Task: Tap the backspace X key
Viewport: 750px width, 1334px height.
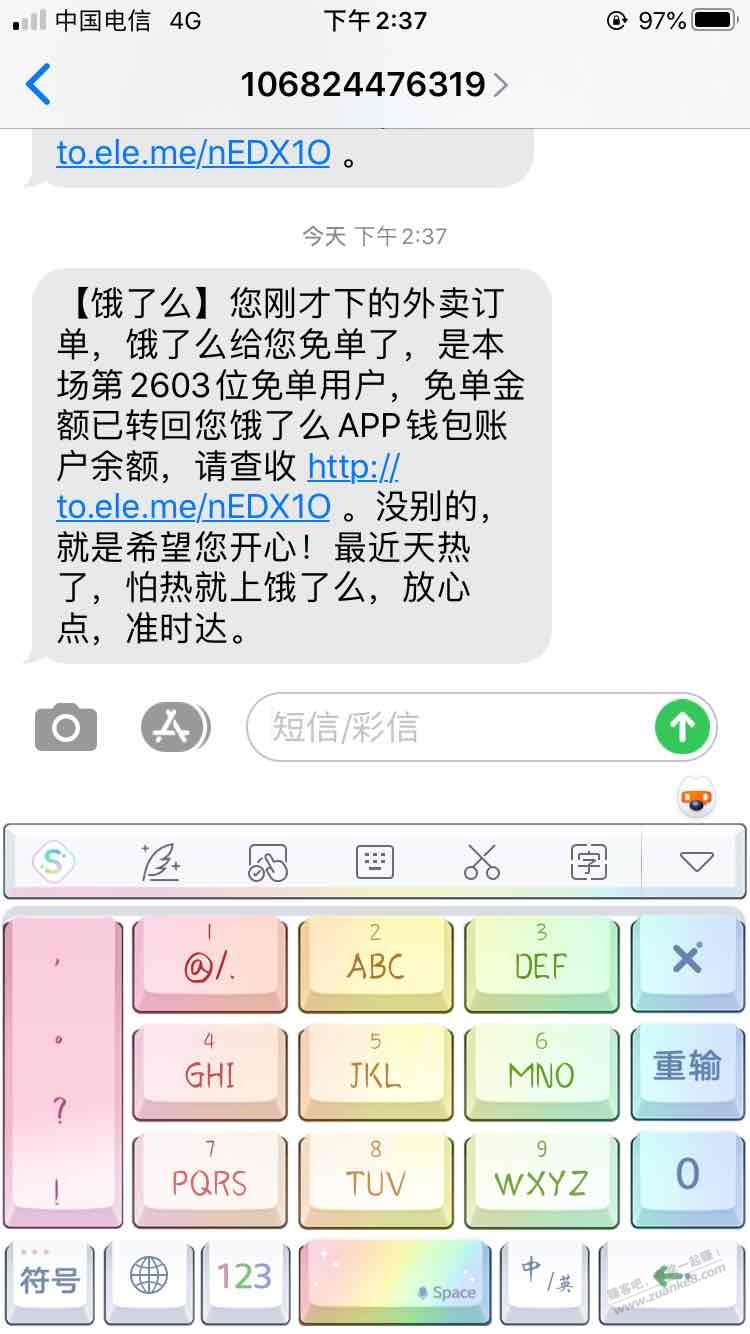Action: [687, 960]
